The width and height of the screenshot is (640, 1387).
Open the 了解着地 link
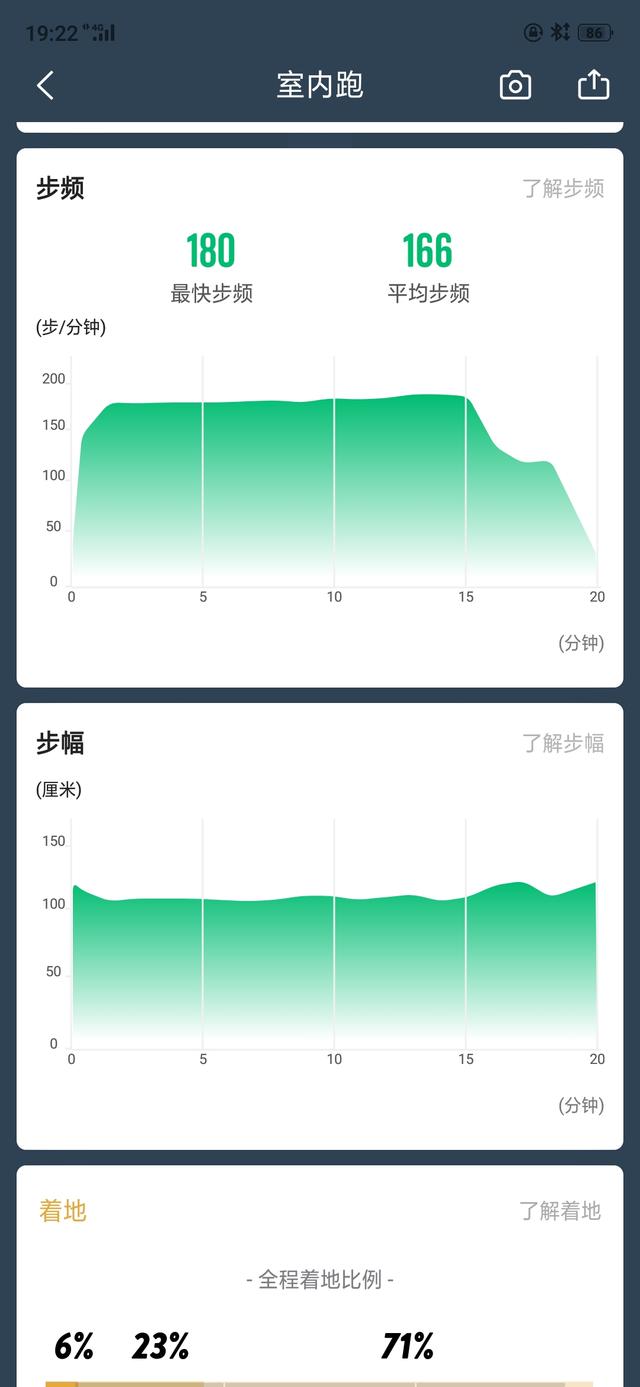coord(560,1211)
